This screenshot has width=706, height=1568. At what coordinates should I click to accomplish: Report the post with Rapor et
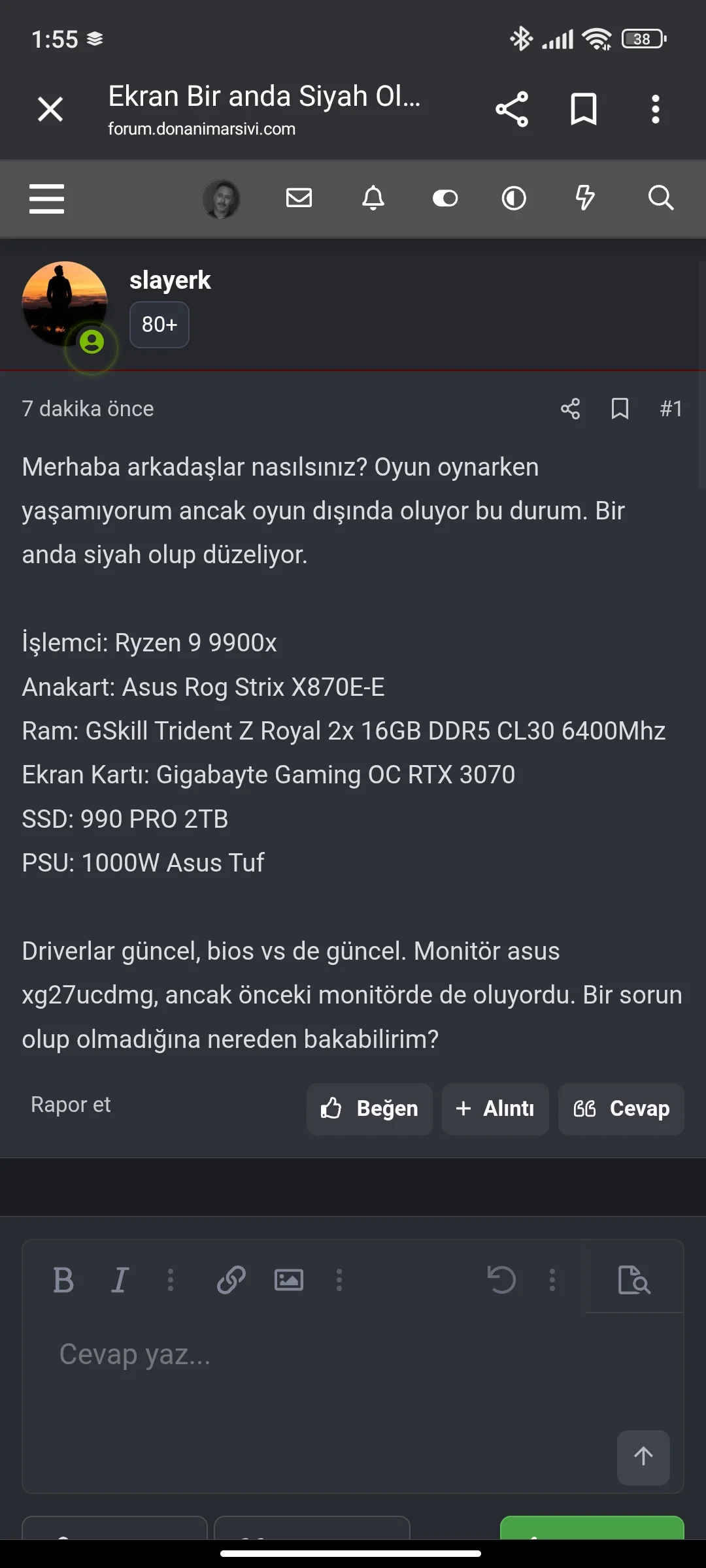71,1105
